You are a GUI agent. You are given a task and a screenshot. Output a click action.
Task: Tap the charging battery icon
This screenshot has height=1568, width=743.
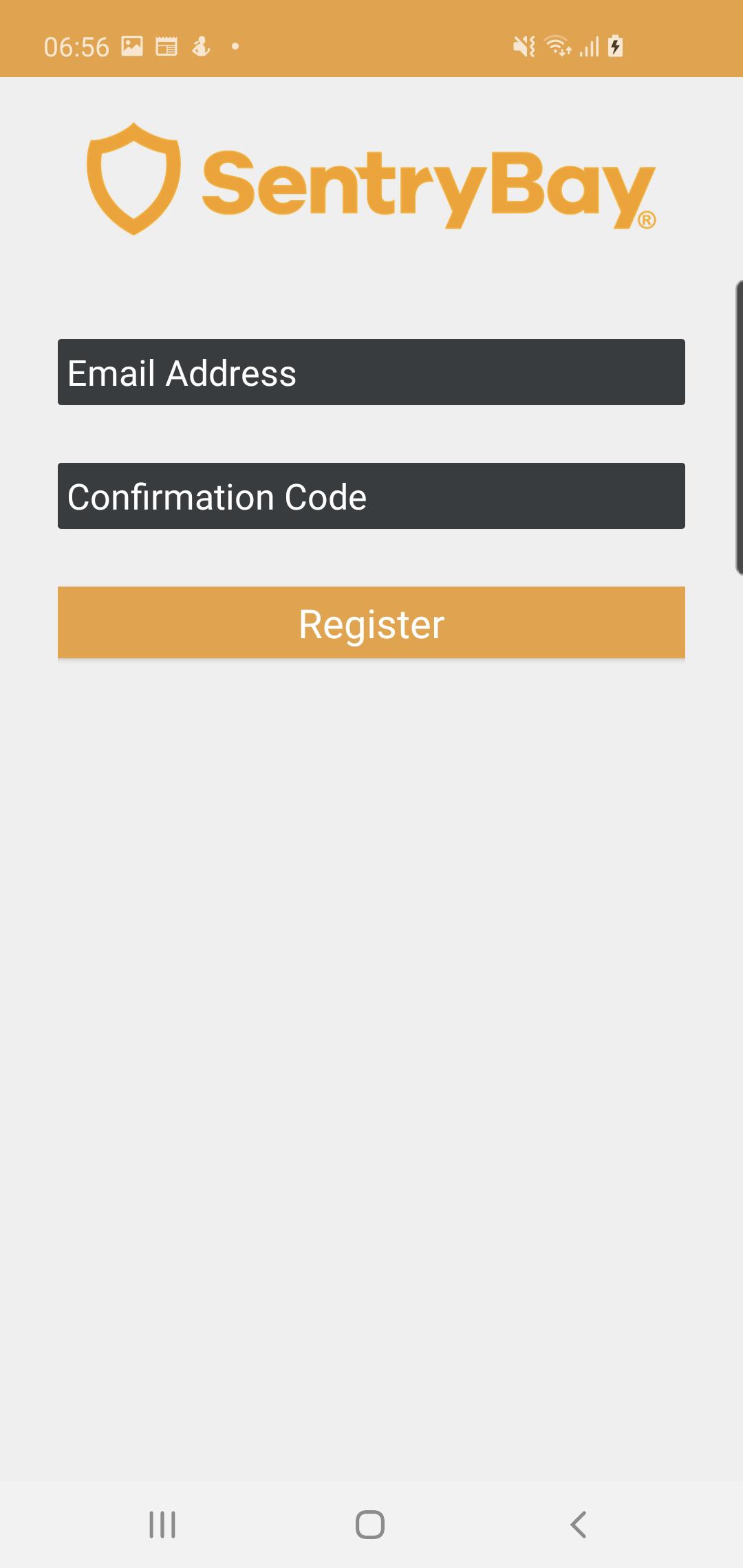tap(616, 46)
